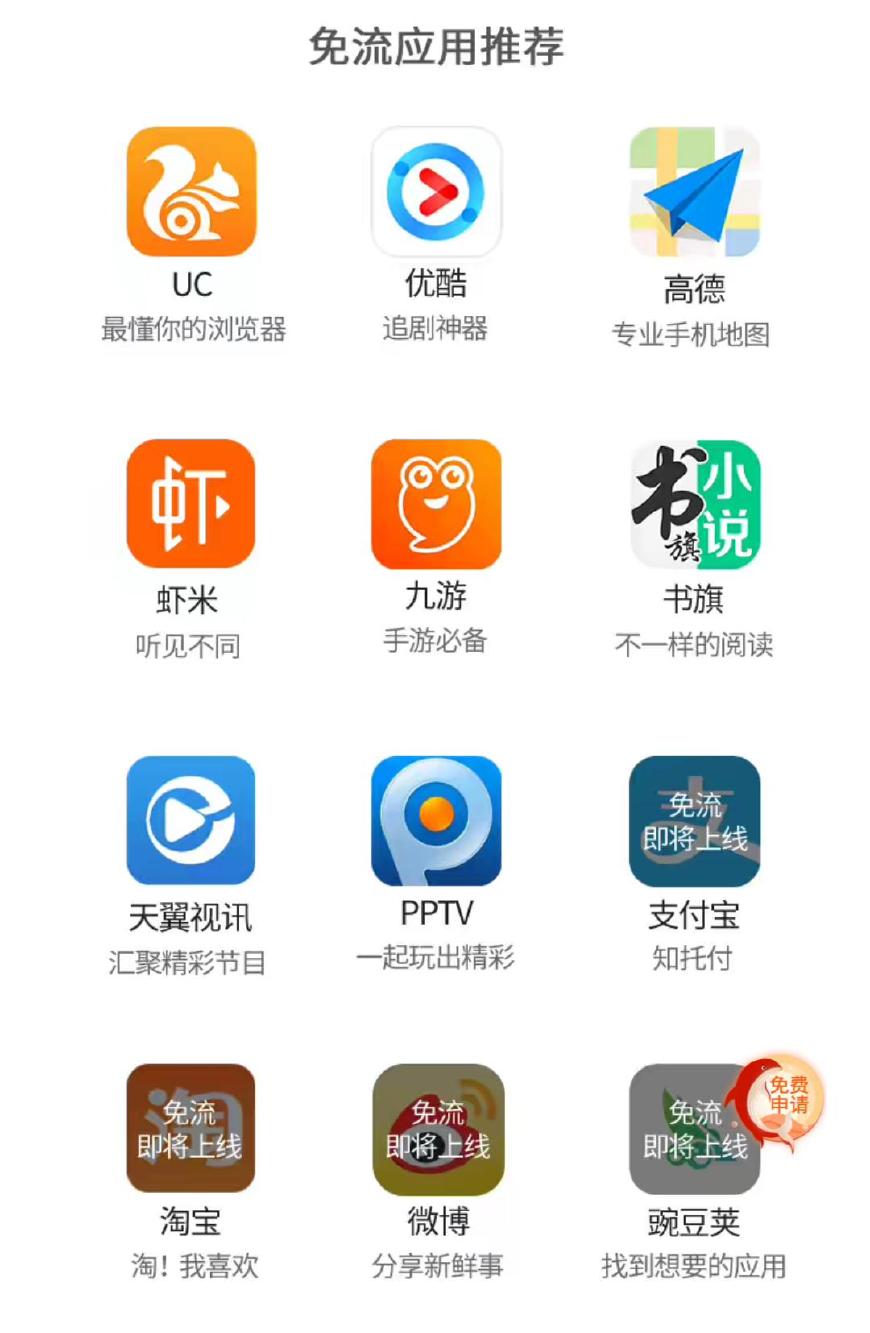Image resolution: width=870 pixels, height=1333 pixels.
Task: Select the 微博 coming-soon icon
Action: coord(435,1130)
